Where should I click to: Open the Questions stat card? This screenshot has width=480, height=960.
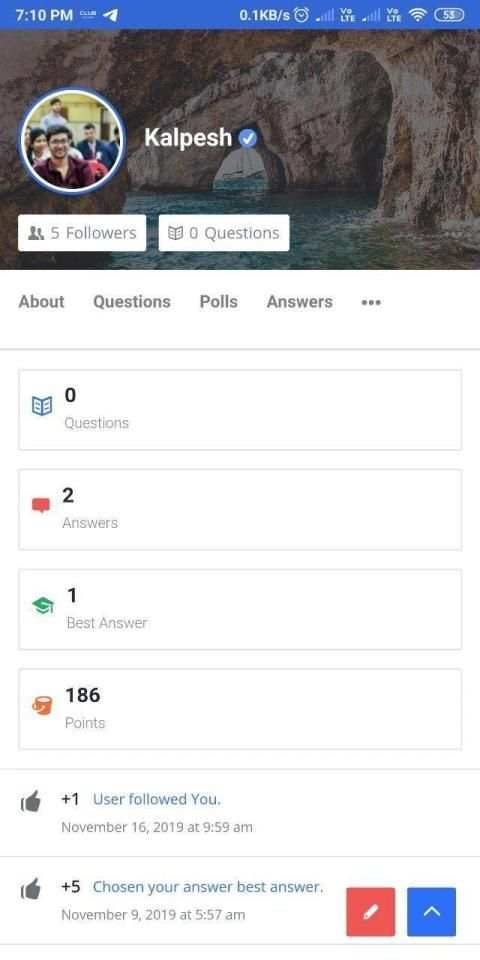[240, 410]
